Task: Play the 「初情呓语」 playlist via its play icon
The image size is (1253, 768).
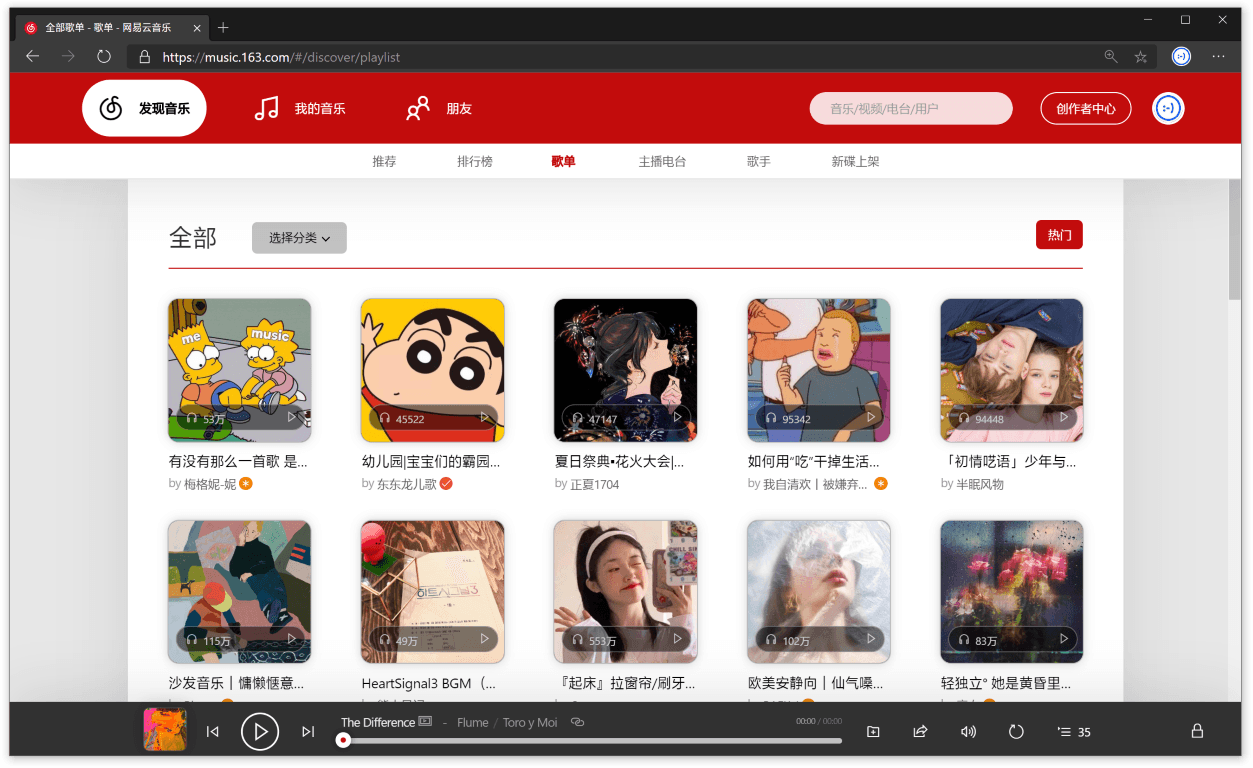Action: click(1064, 417)
